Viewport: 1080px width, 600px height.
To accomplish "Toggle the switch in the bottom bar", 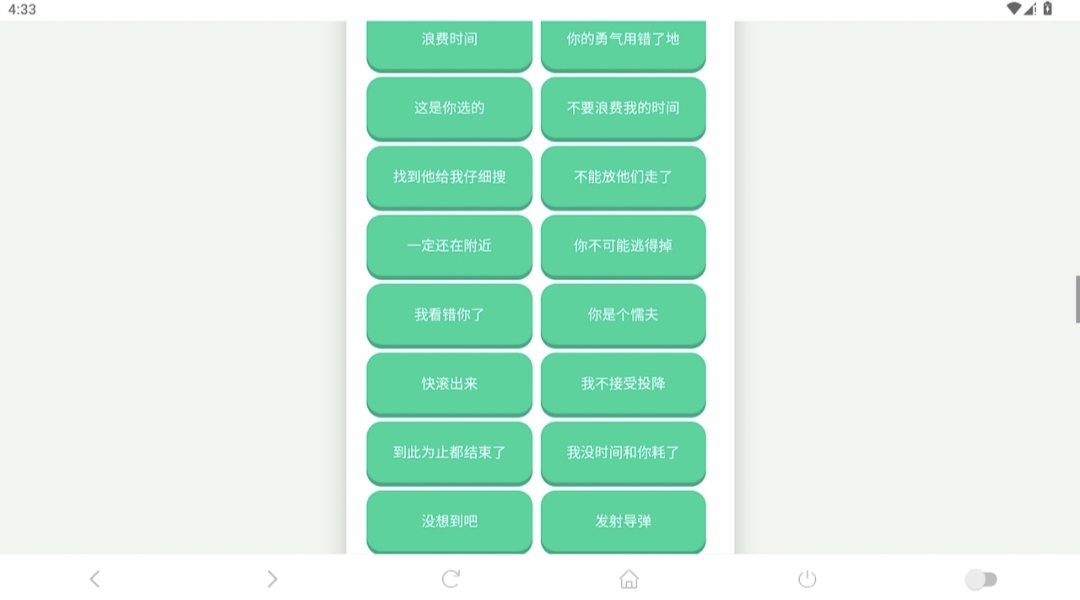I will click(x=981, y=579).
